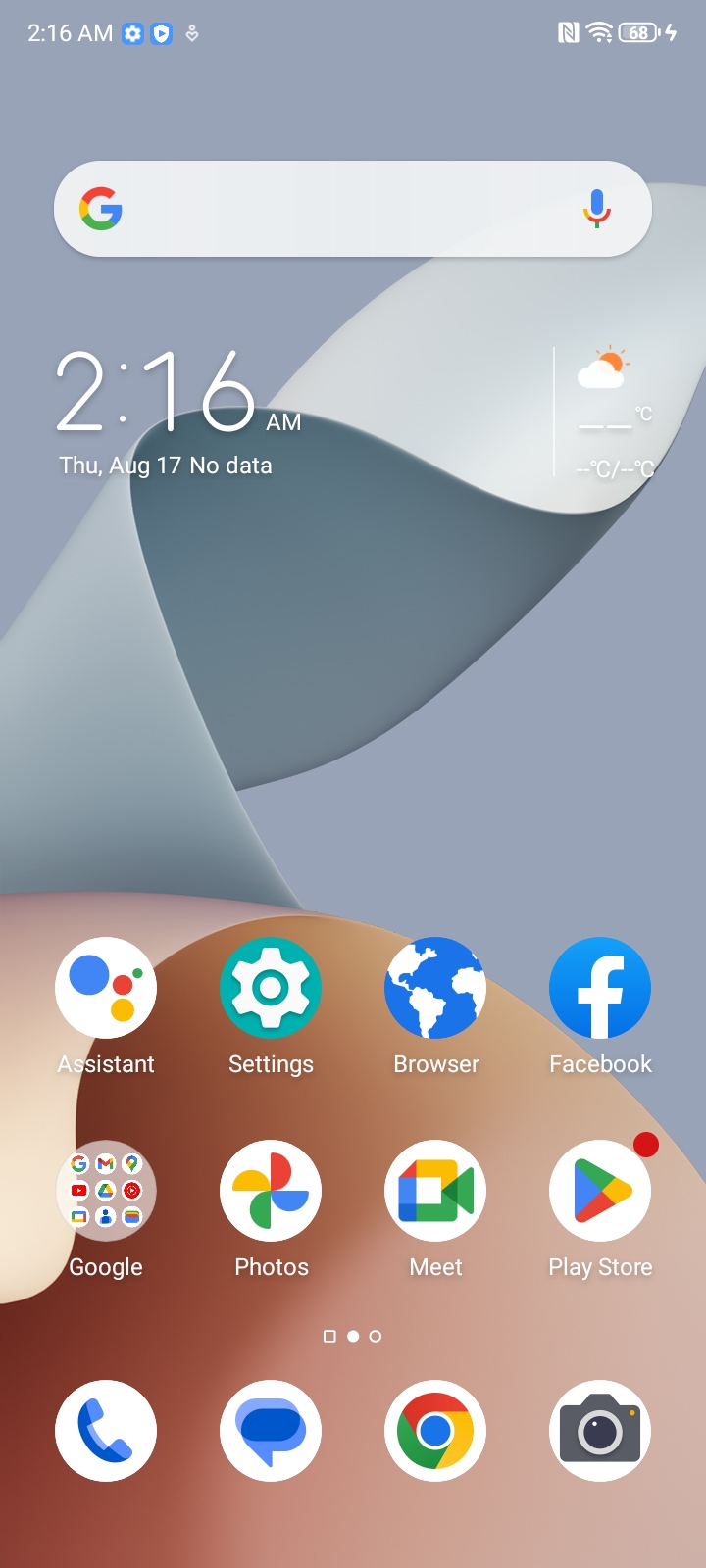Image resolution: width=706 pixels, height=1568 pixels.
Task: Tap the Google search bar
Action: tap(333, 209)
